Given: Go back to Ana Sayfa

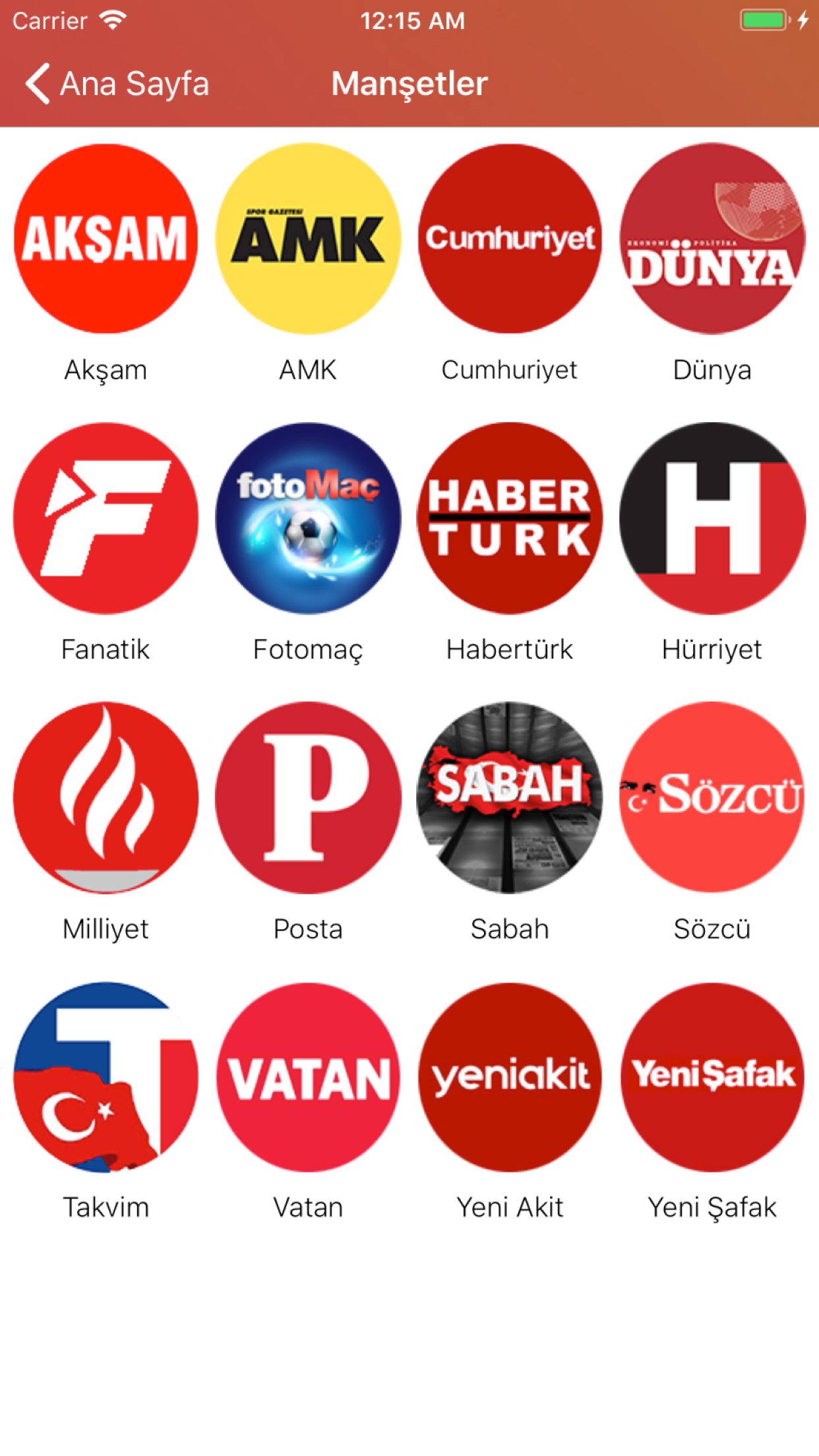Looking at the screenshot, I should point(116,84).
